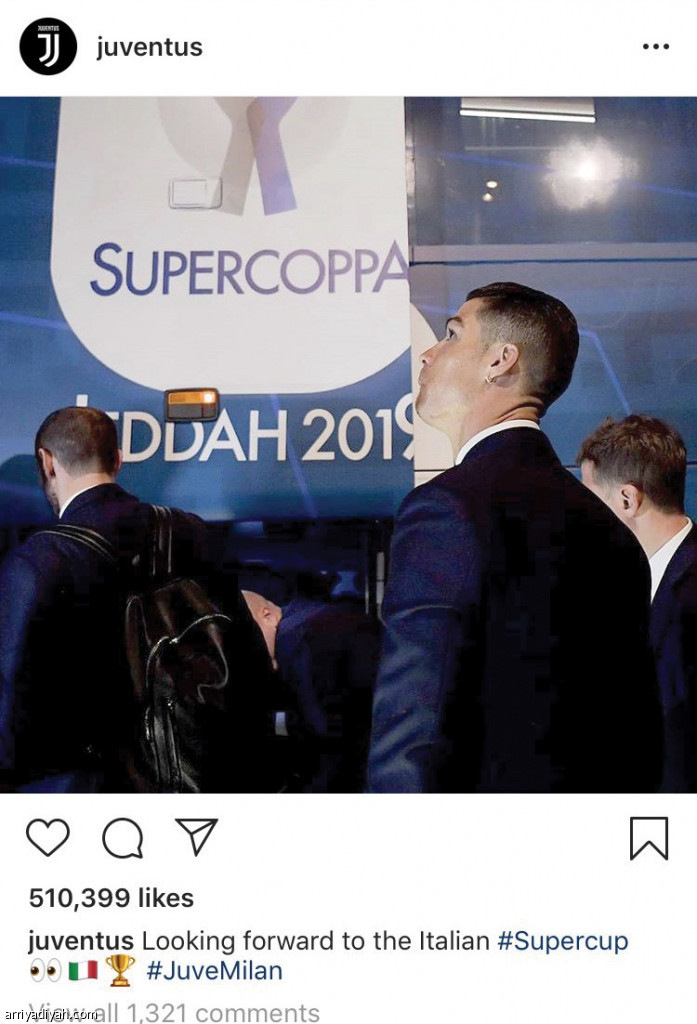
Task: Comment on the juventus post
Action: click(x=122, y=838)
